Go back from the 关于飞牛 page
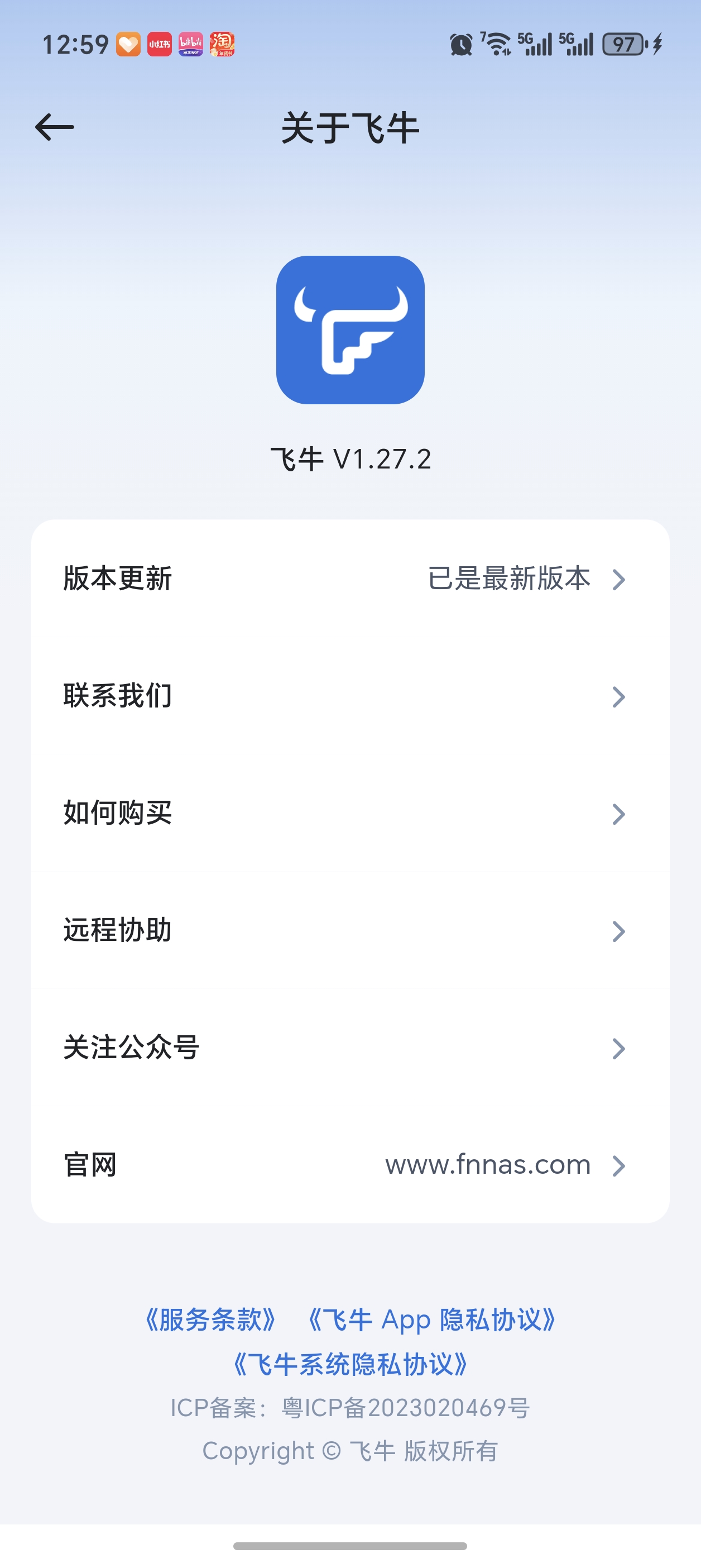Viewport: 701px width, 1568px height. point(55,127)
